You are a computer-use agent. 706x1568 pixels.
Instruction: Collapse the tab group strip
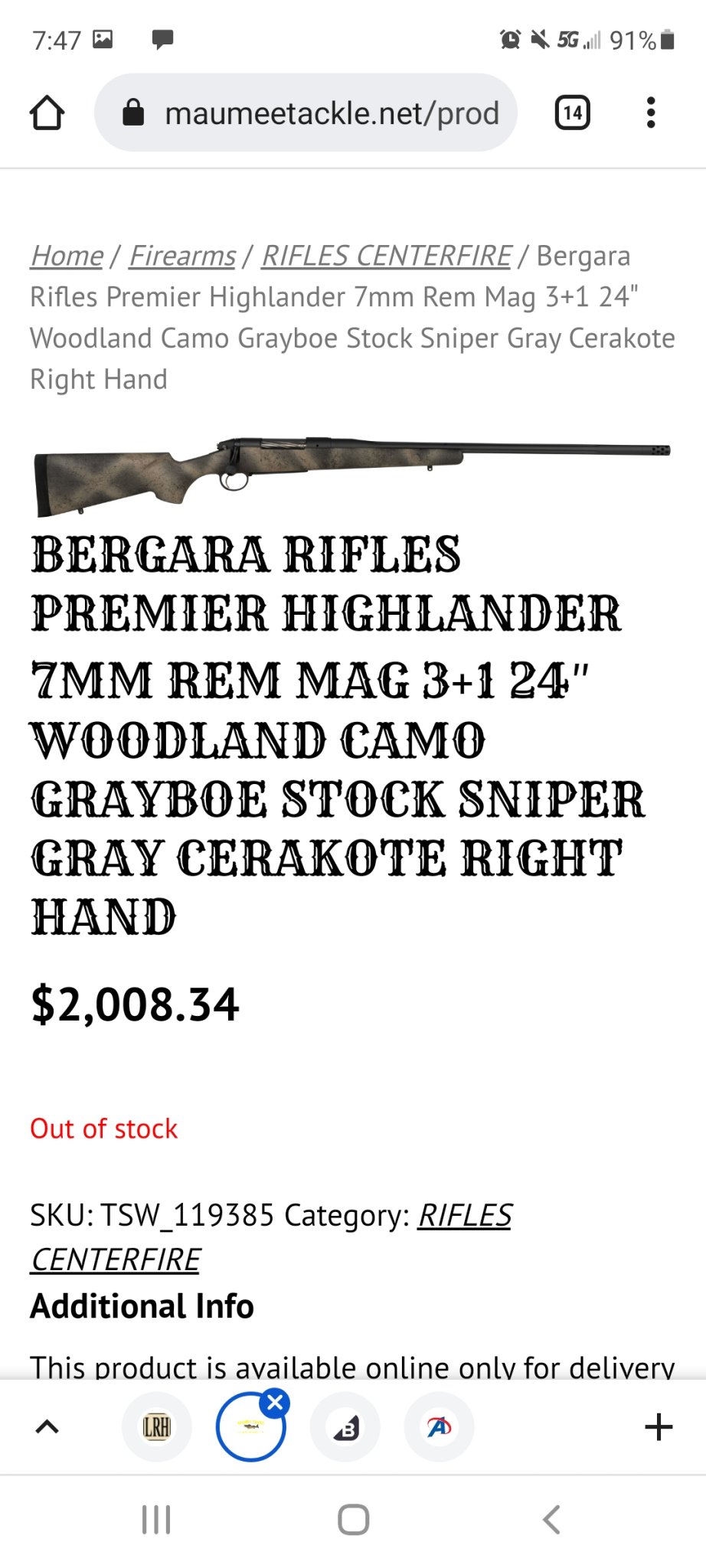[47, 1426]
